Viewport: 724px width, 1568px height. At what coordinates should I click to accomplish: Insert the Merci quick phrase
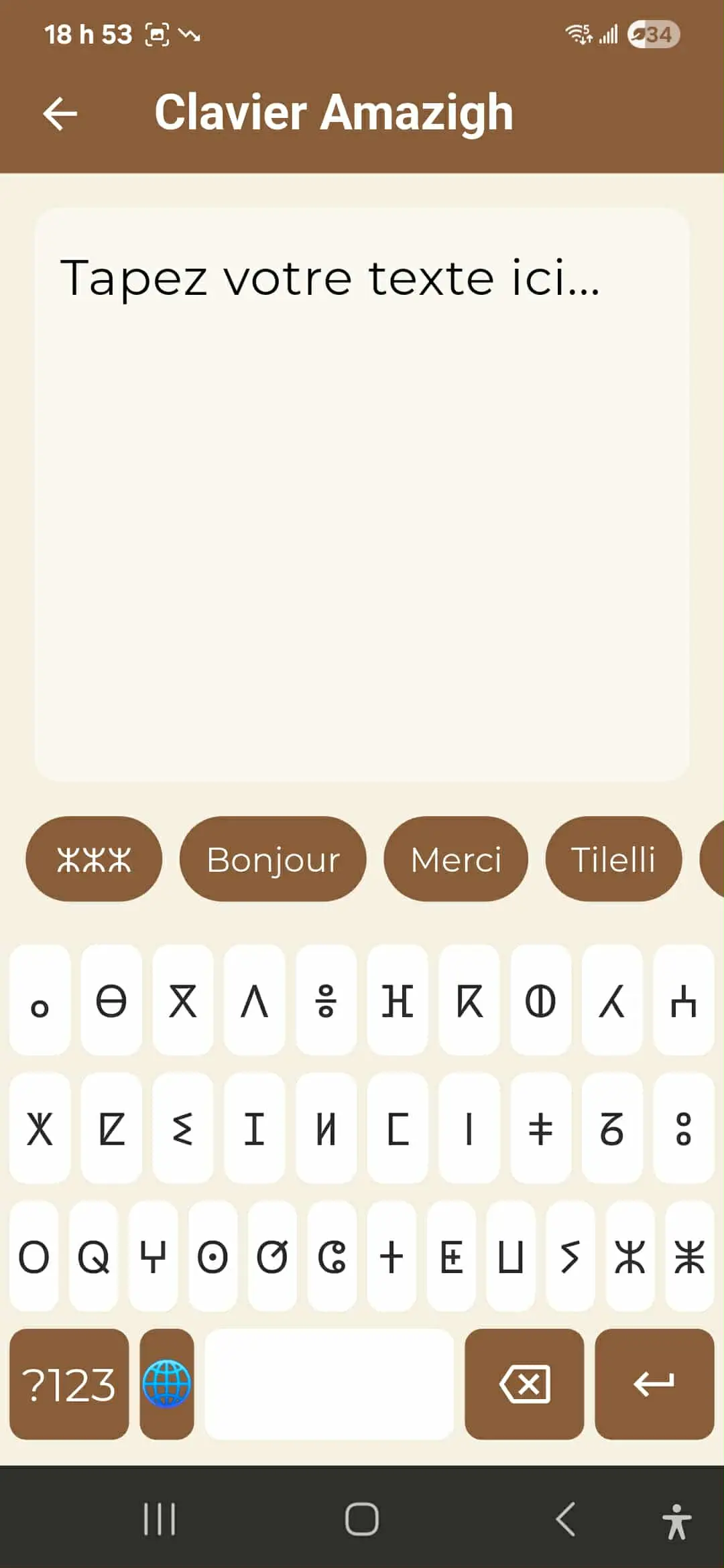[x=456, y=859]
